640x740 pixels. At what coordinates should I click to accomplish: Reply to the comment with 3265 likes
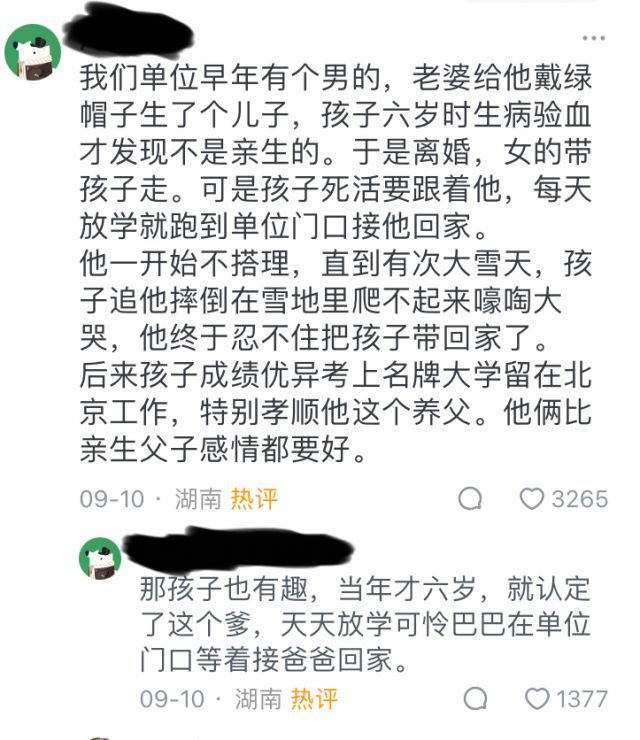point(470,498)
